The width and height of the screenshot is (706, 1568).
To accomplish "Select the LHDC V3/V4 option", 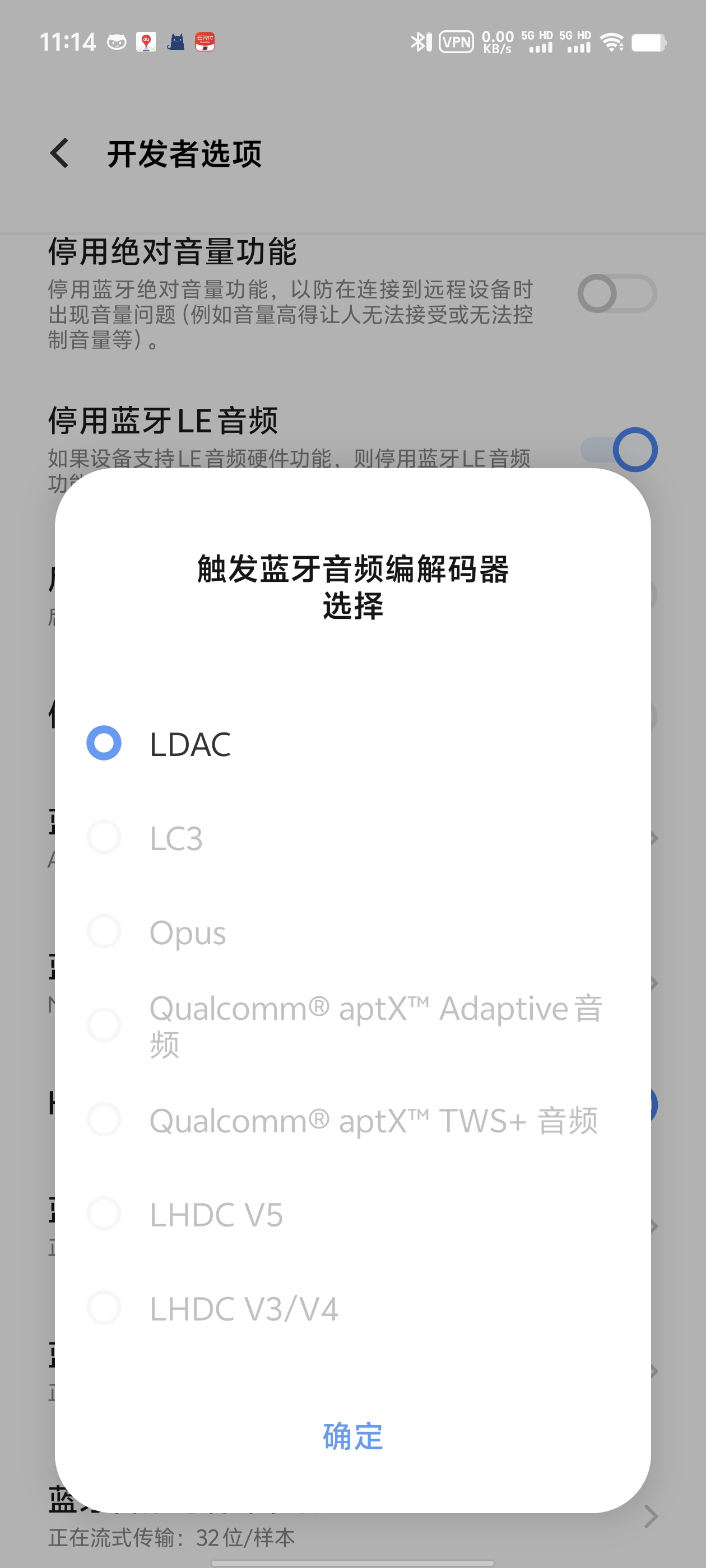I will click(104, 1308).
